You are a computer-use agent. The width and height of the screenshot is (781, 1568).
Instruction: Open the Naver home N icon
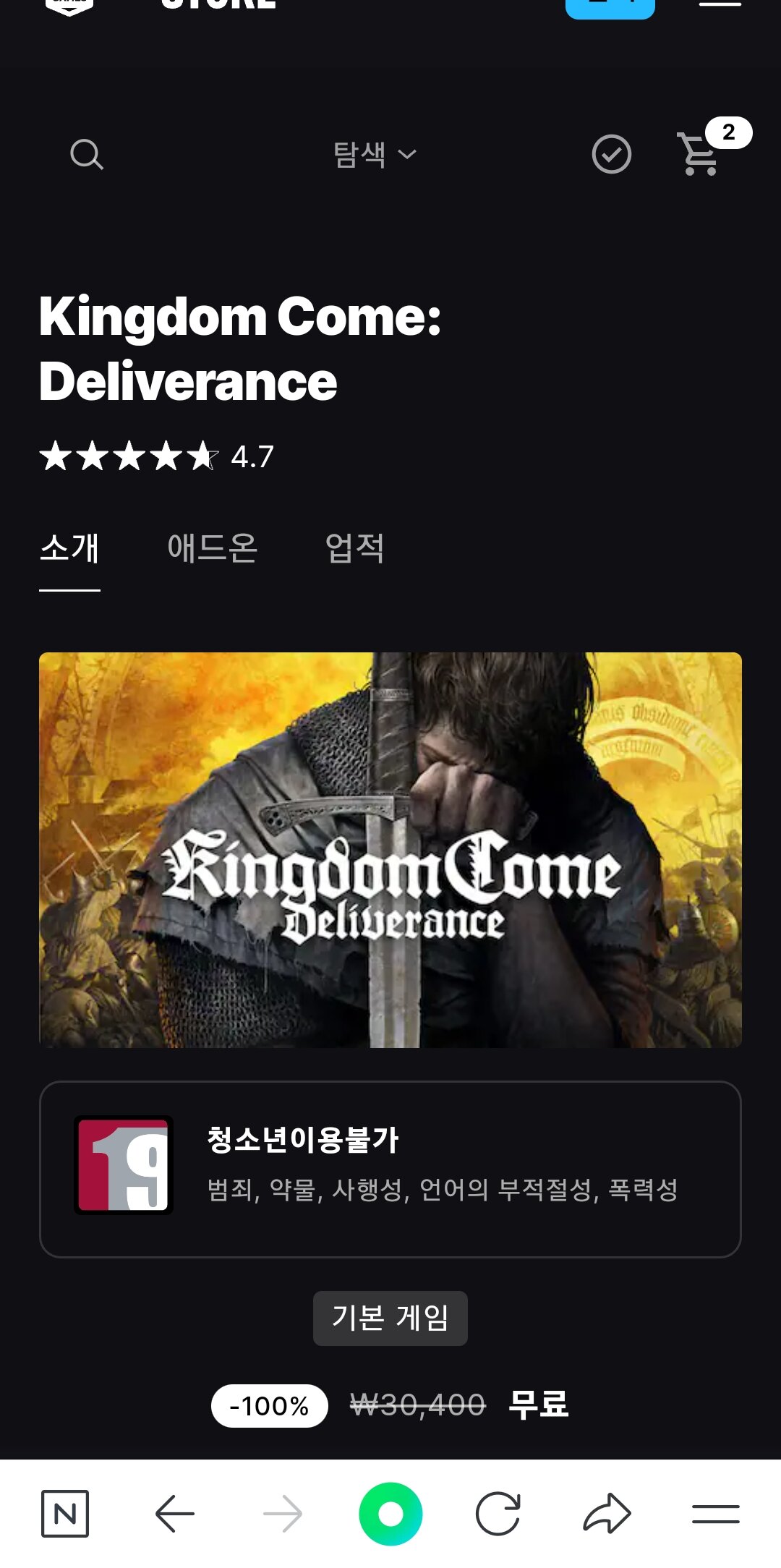pos(65,1513)
